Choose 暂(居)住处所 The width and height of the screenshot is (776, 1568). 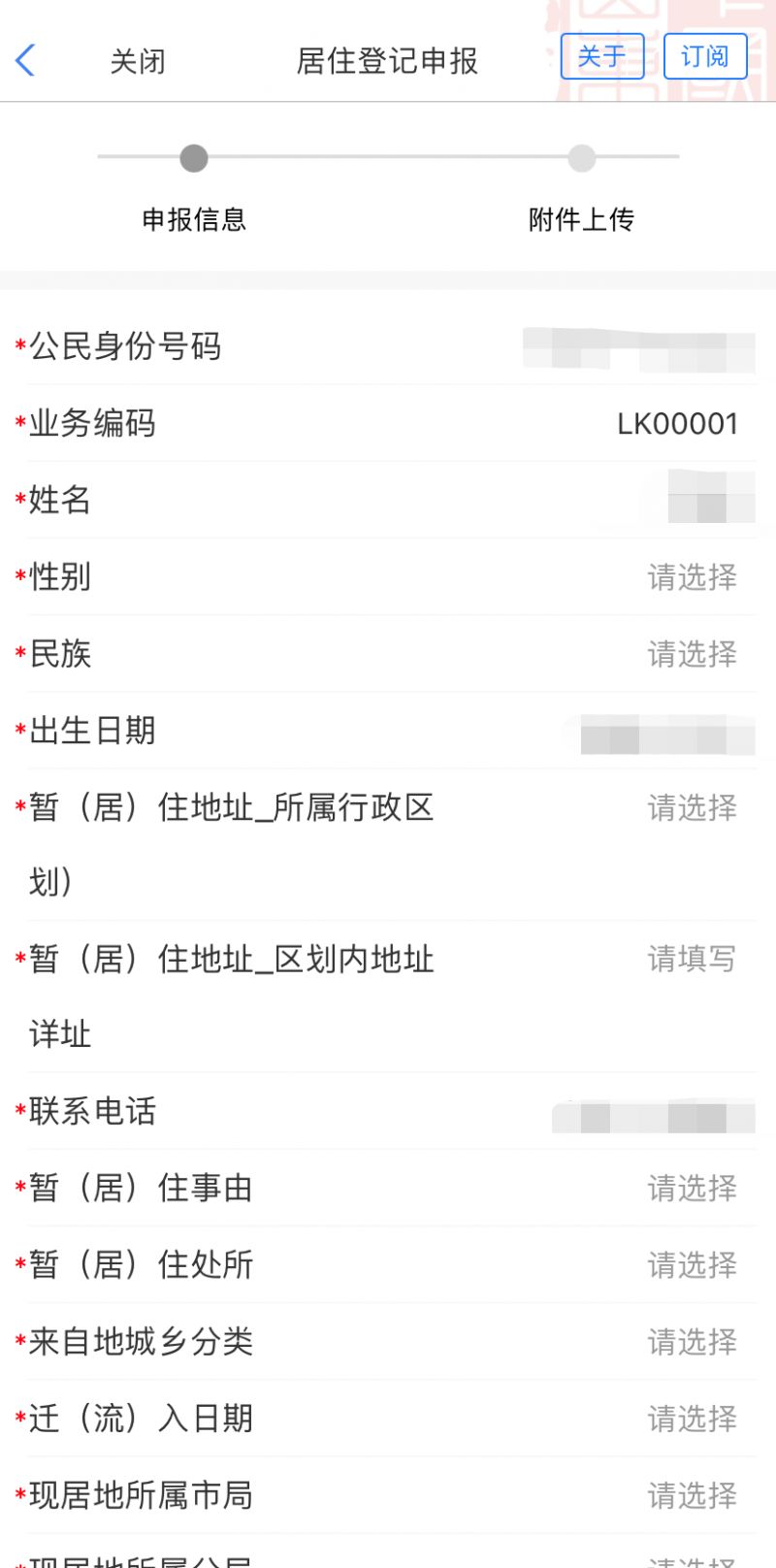coord(692,1264)
